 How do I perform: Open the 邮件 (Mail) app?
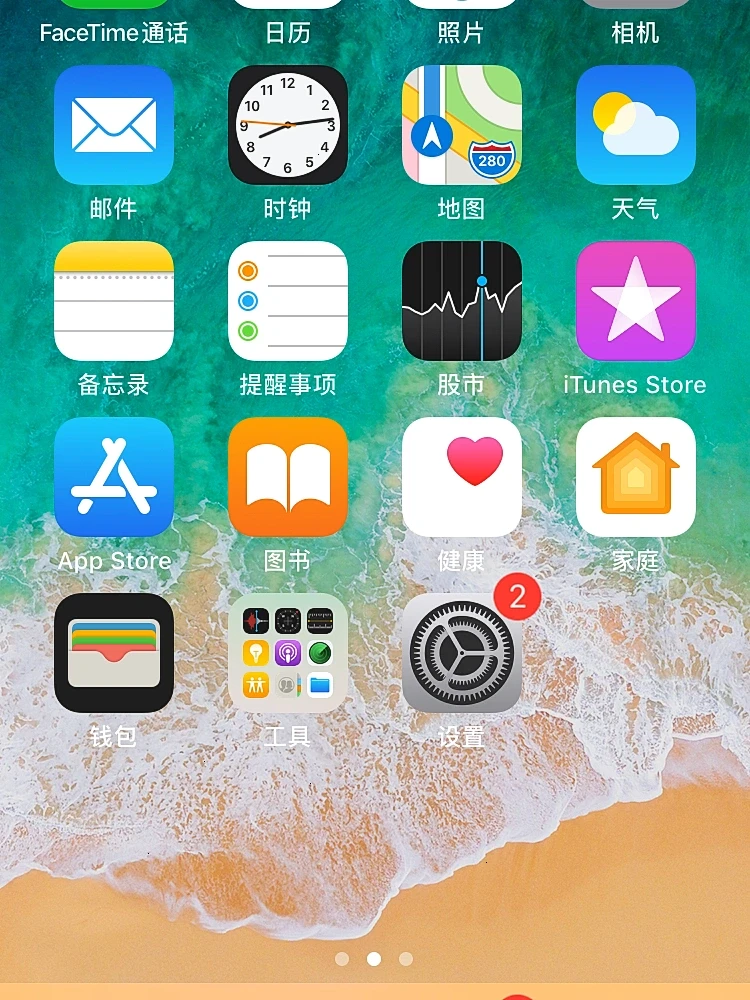114,124
